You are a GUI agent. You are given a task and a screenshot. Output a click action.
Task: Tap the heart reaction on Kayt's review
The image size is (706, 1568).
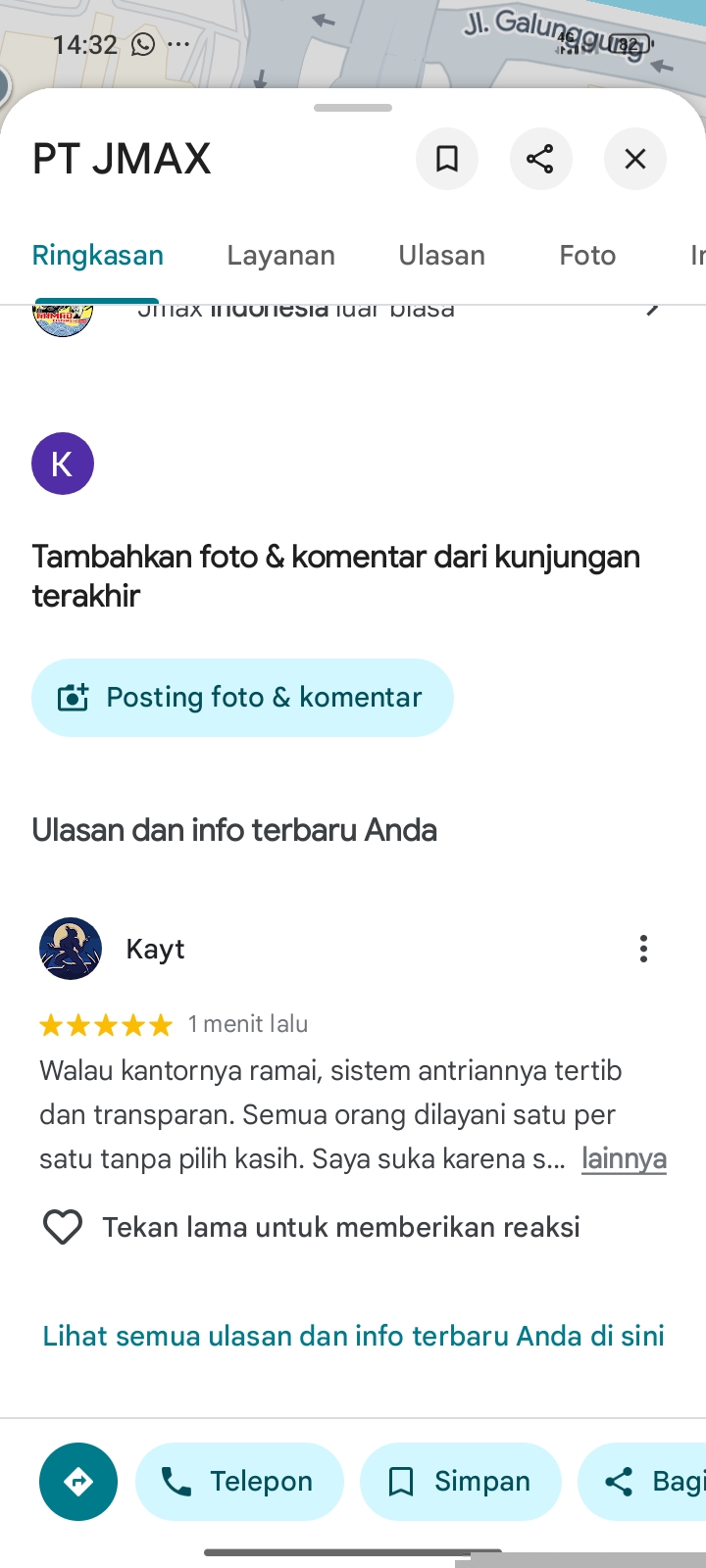point(63,1227)
